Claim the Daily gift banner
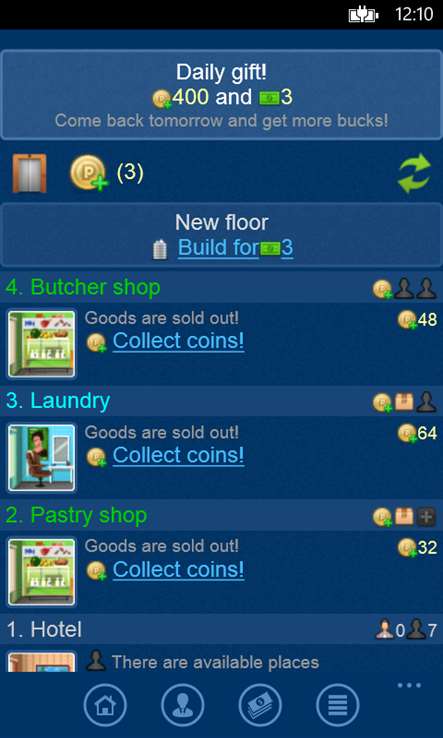The width and height of the screenshot is (443, 738). 221,95
